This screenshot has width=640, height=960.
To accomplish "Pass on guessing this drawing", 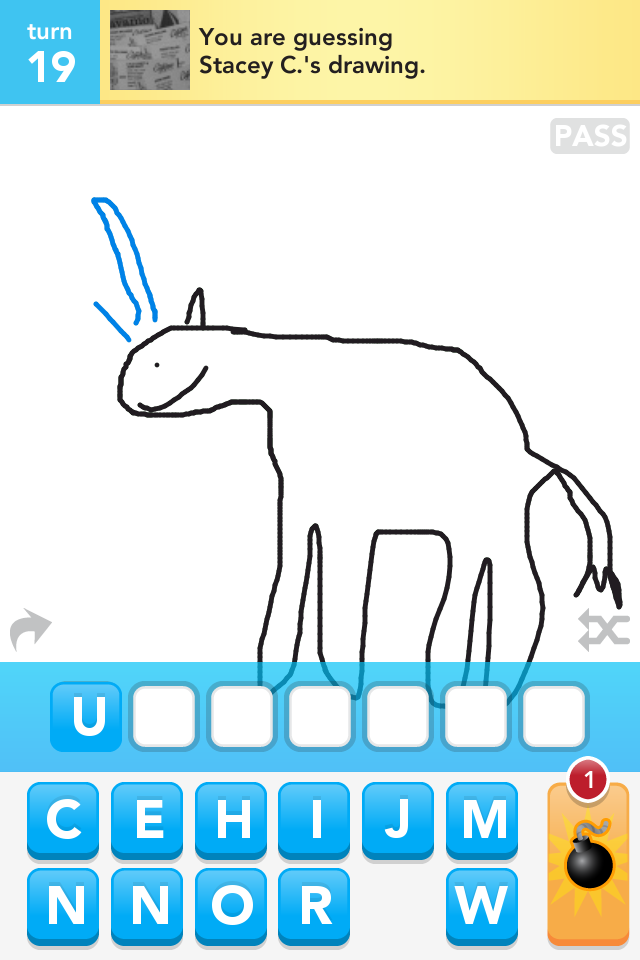I will point(589,136).
